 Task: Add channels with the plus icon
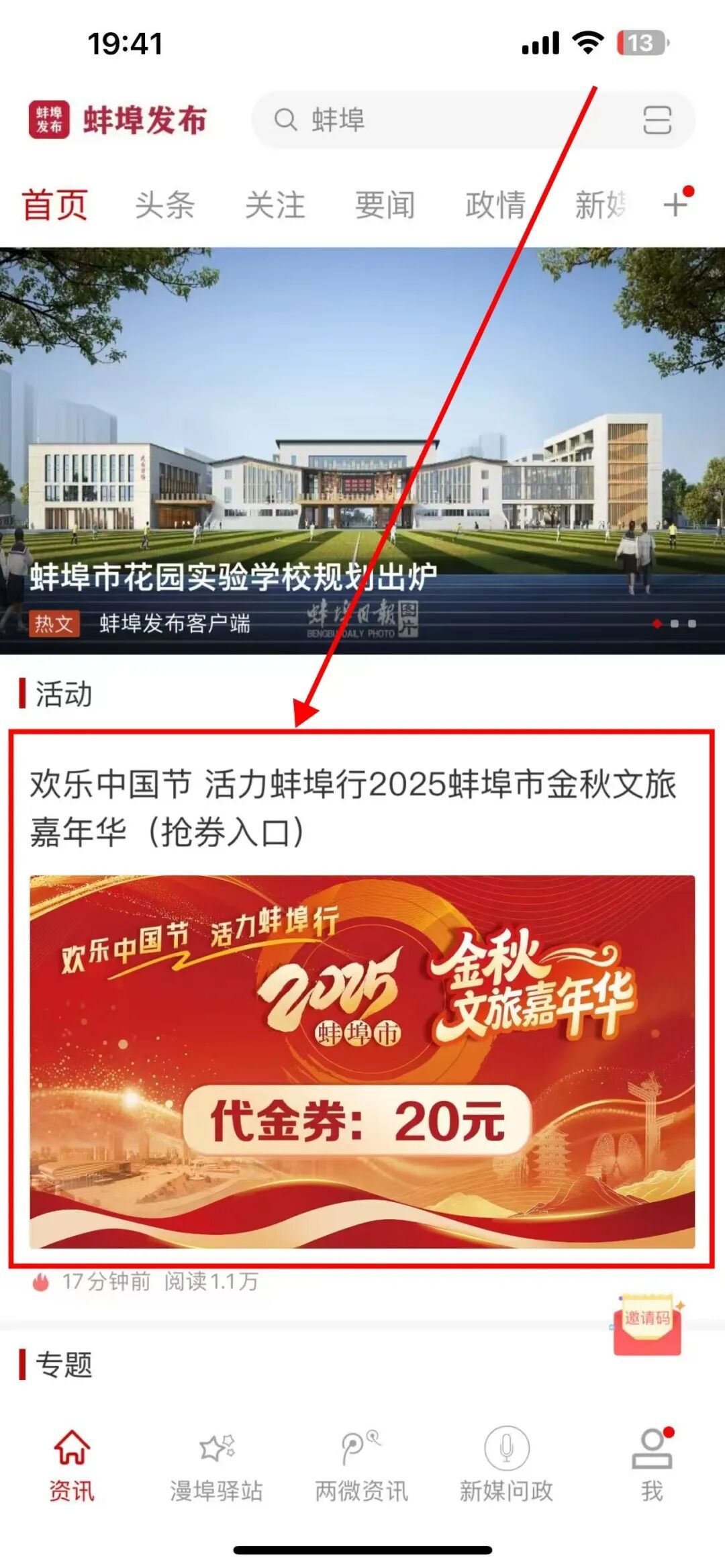click(x=676, y=204)
